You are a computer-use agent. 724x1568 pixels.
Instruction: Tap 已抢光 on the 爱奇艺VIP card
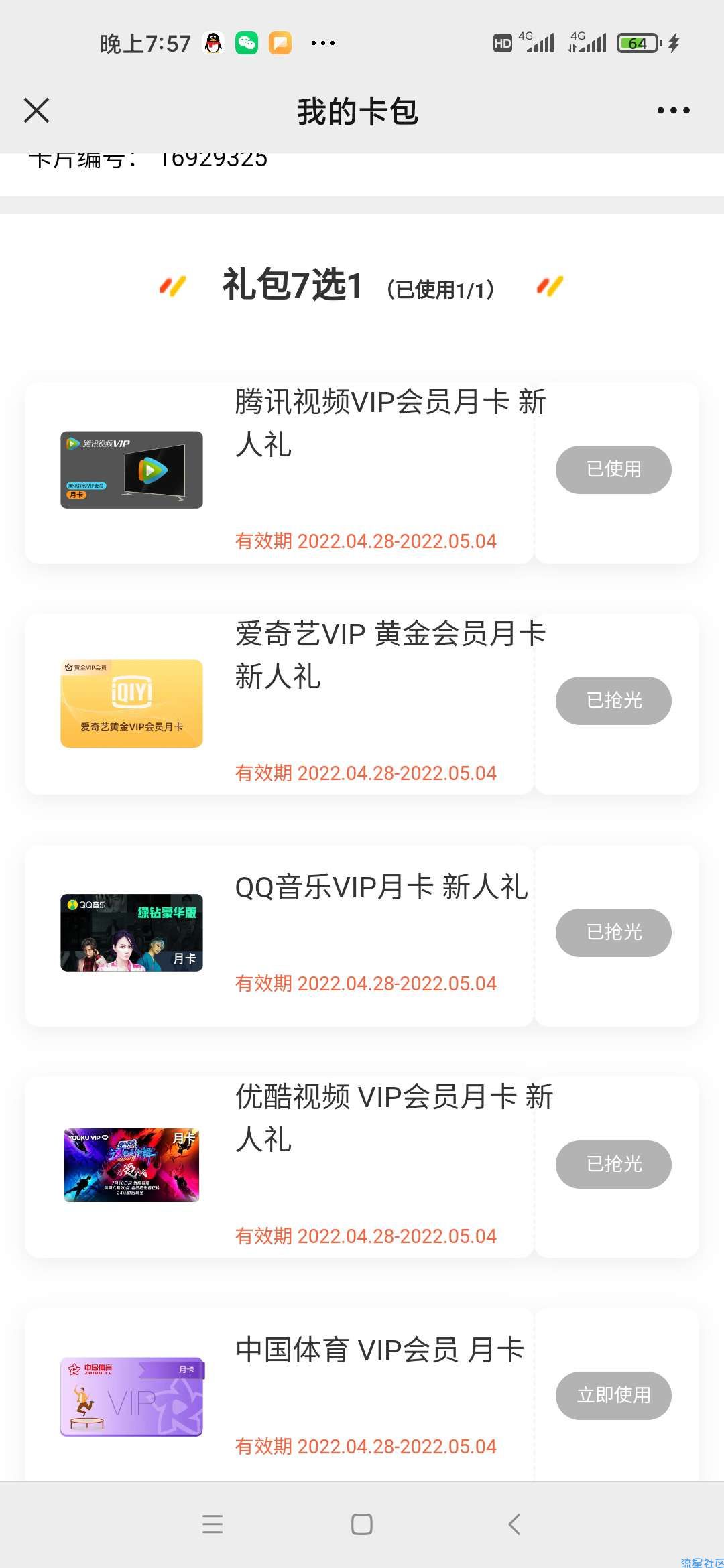point(613,701)
